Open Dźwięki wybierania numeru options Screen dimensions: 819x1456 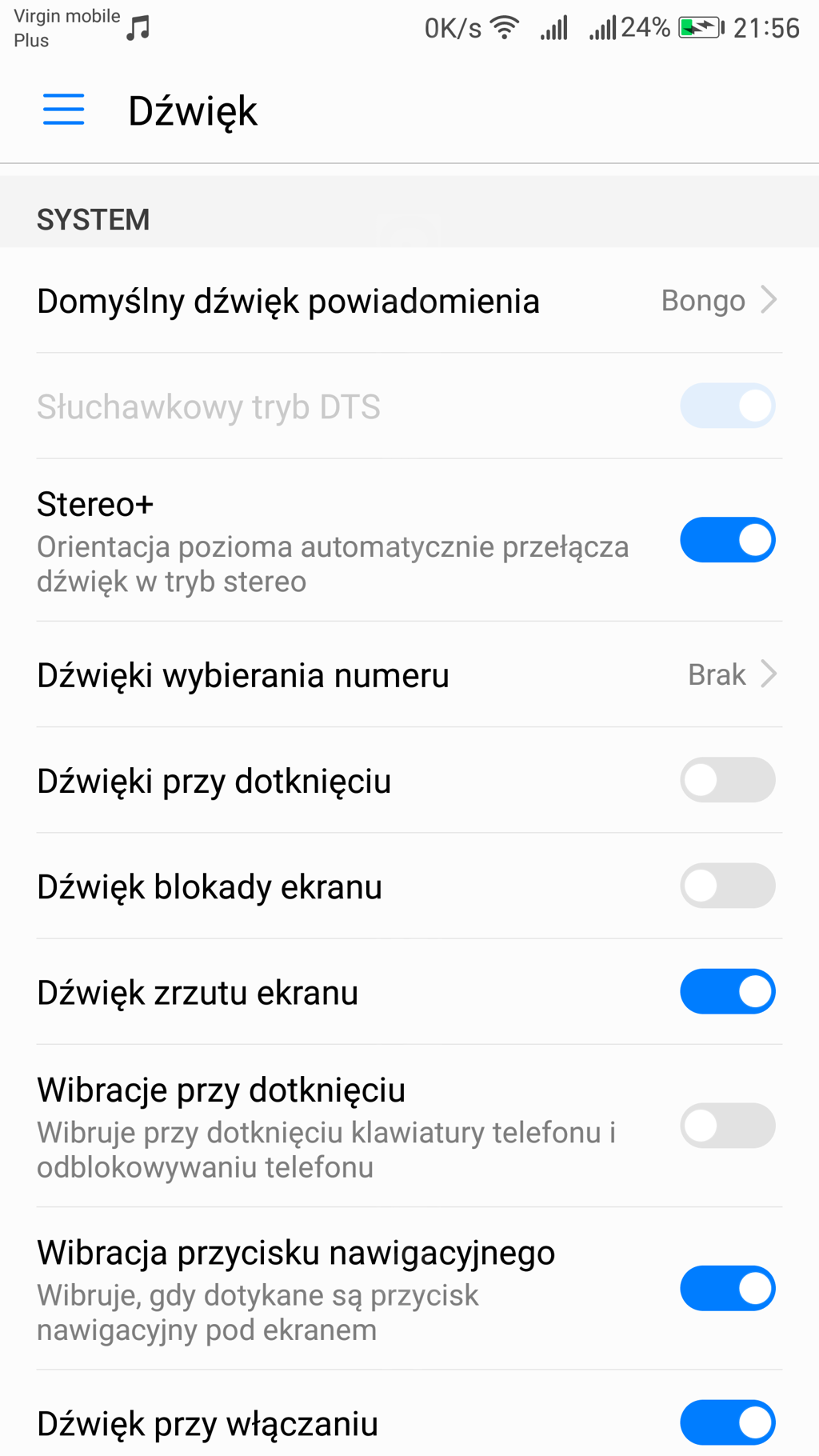click(x=408, y=675)
